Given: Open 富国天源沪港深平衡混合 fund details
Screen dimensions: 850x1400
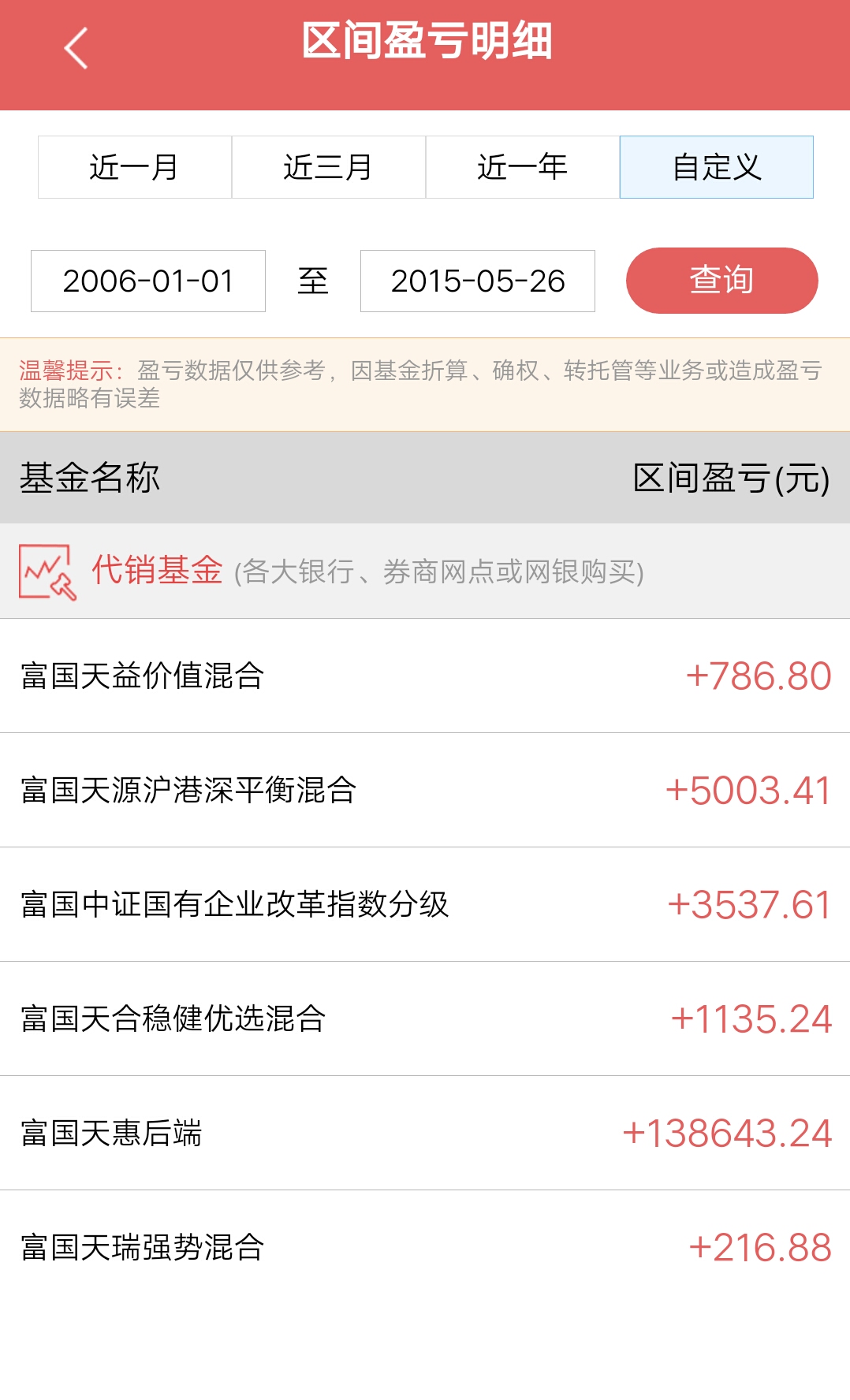Looking at the screenshot, I should (425, 791).
